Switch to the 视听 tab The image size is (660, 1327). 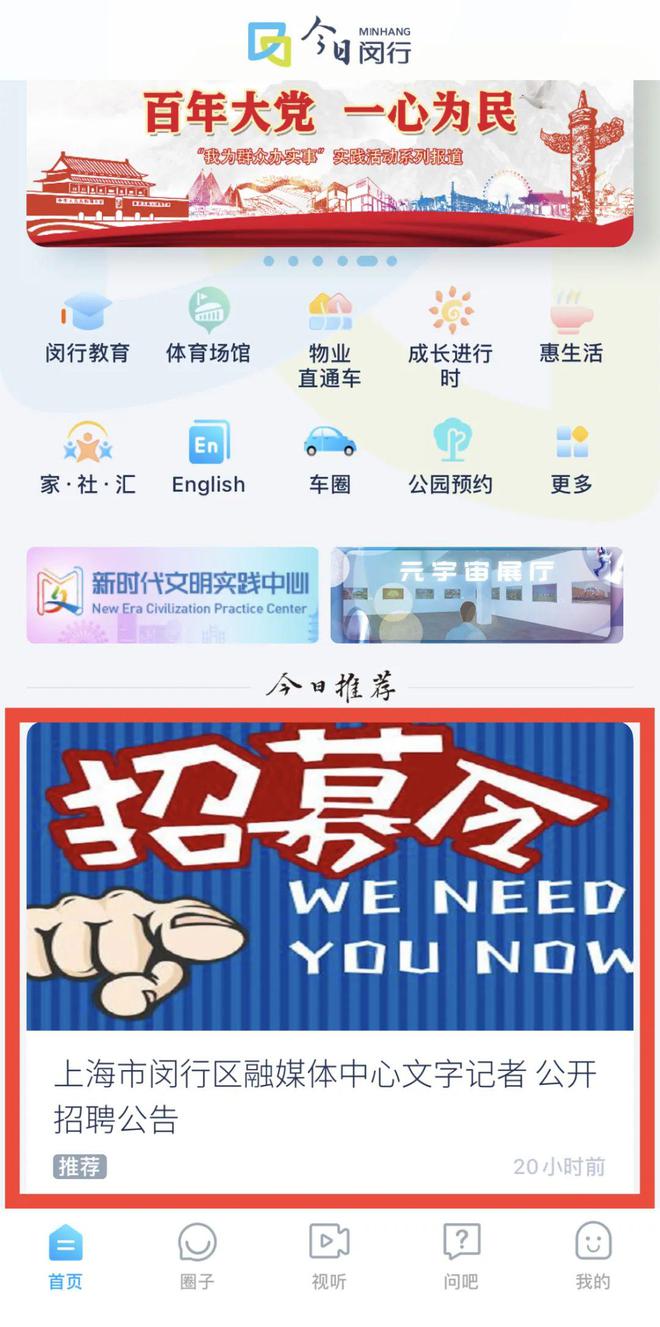click(x=329, y=1256)
